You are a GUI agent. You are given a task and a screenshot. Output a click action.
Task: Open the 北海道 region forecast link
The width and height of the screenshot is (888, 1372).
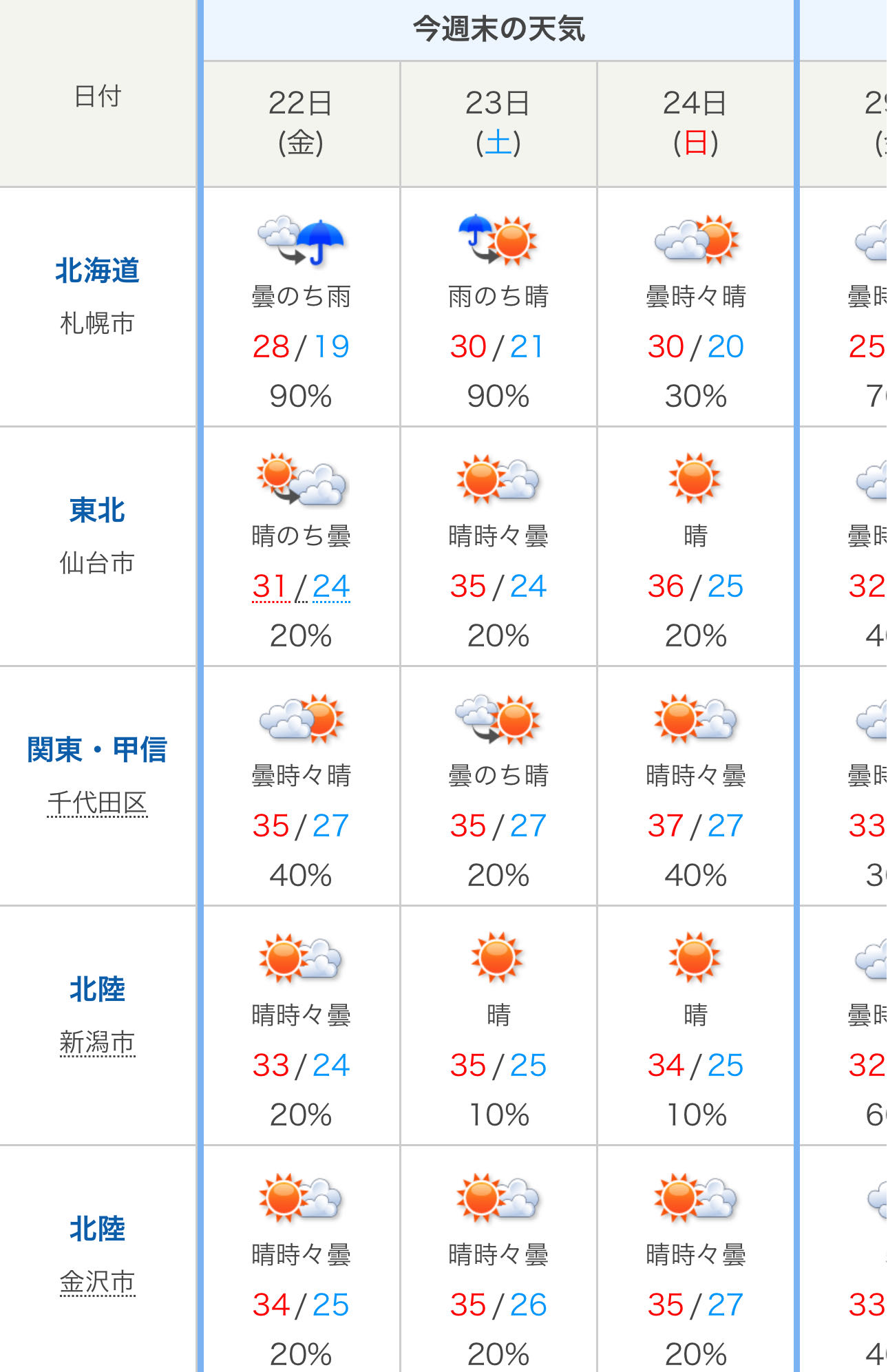[97, 271]
